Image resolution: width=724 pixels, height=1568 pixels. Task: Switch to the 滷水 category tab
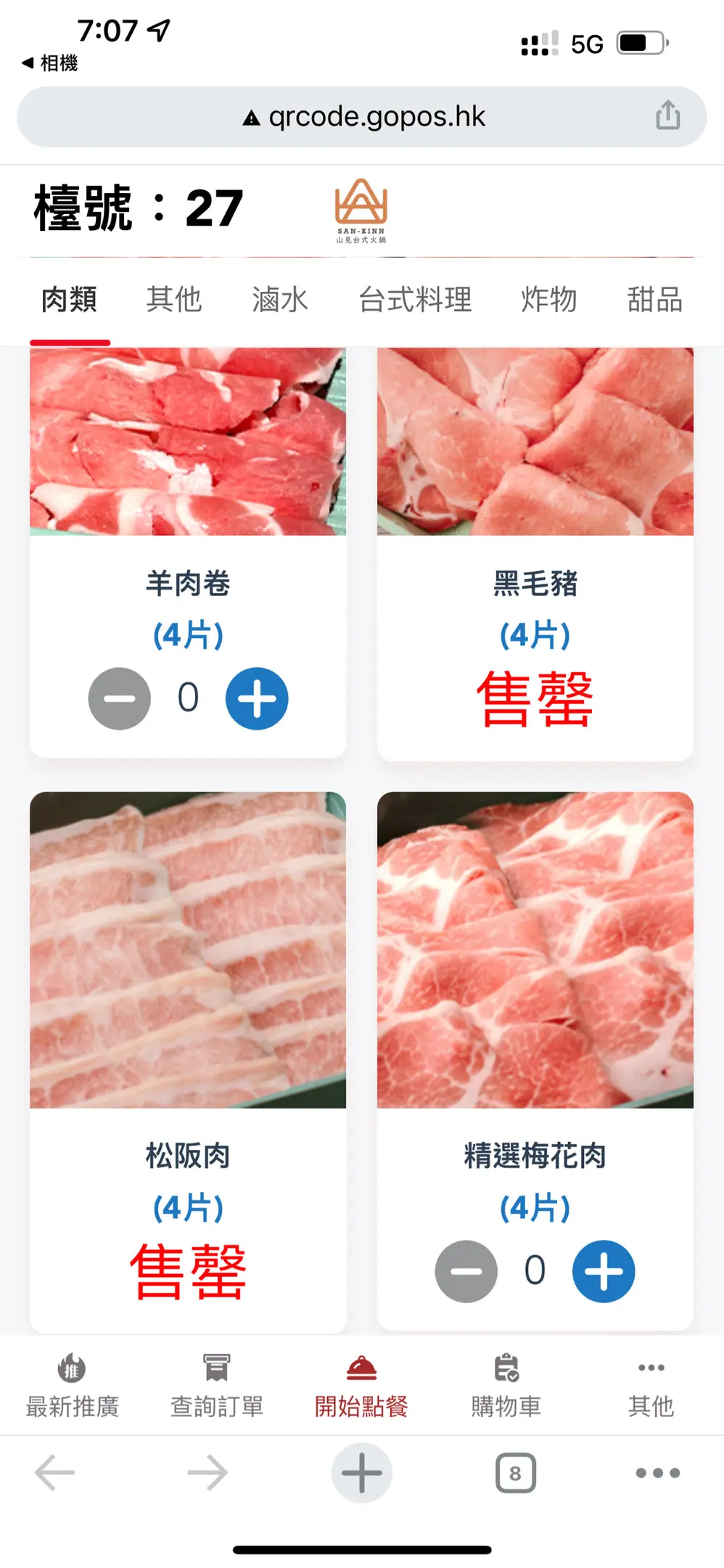tap(280, 300)
